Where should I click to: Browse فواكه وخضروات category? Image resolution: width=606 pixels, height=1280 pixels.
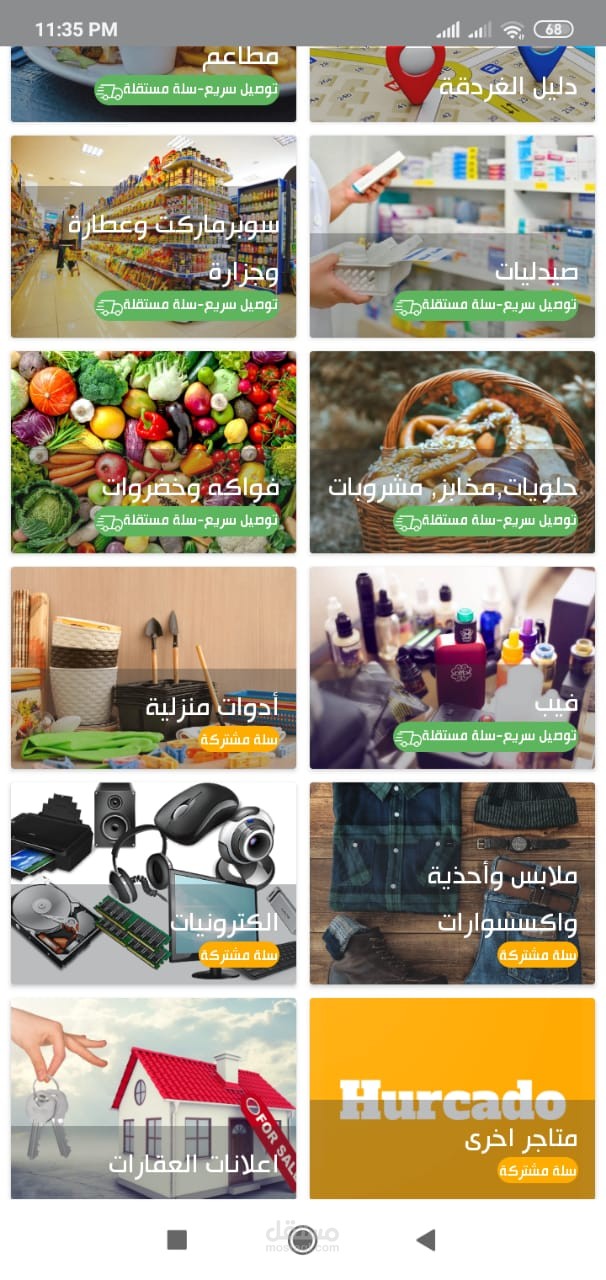point(153,452)
